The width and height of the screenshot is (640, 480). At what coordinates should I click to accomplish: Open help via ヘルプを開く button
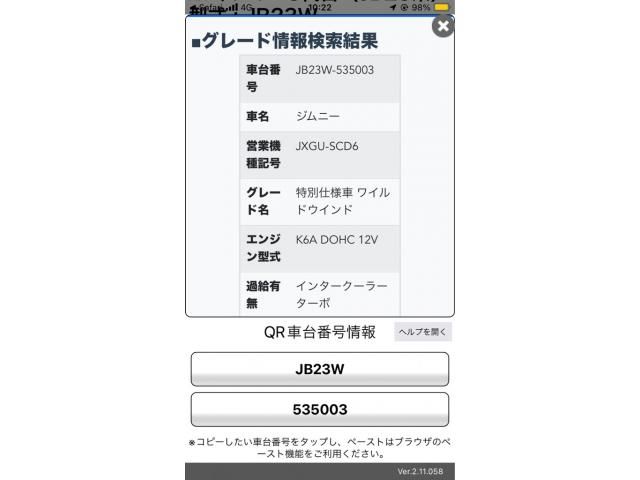(x=423, y=332)
